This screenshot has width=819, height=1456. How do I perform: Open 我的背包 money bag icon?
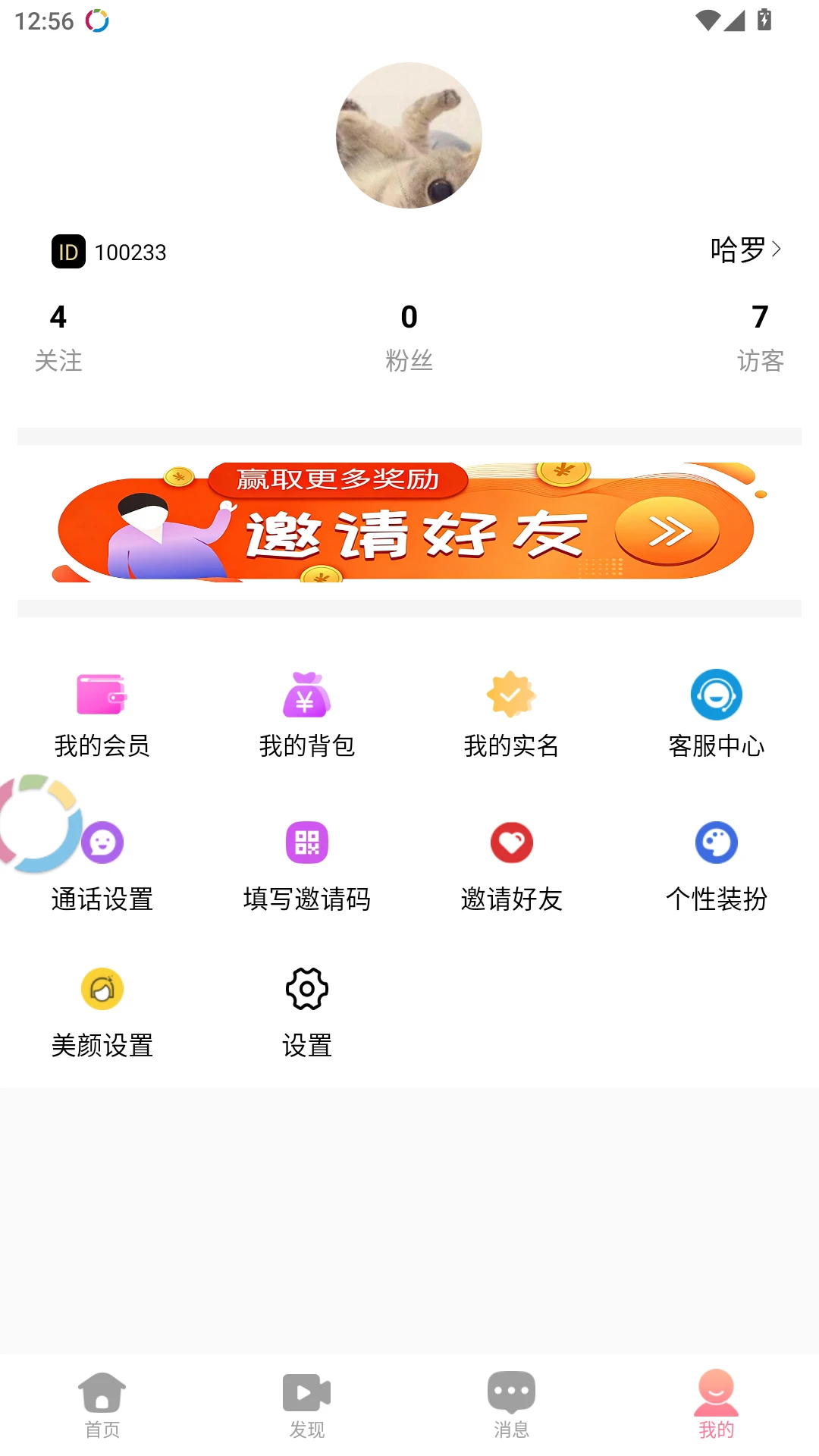[306, 694]
